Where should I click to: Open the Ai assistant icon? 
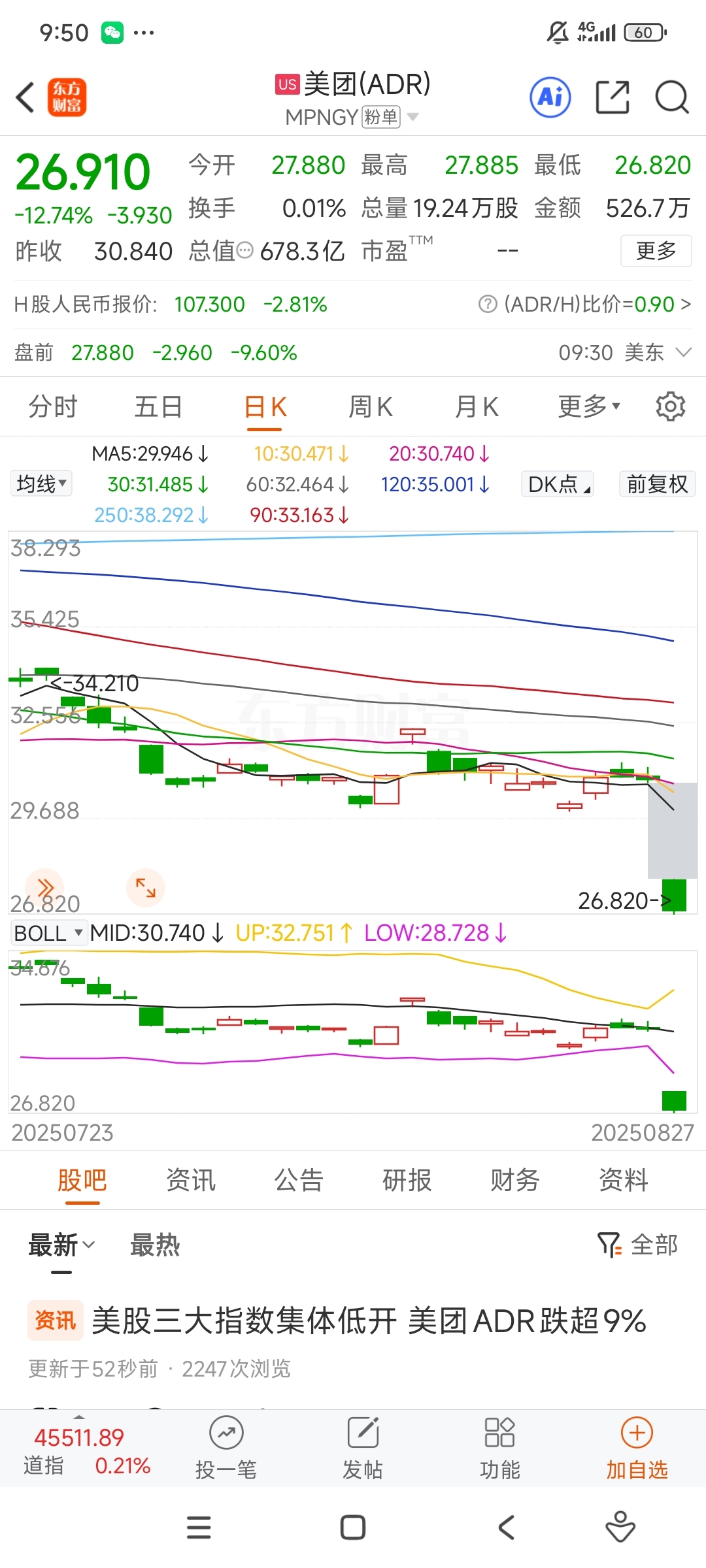550,98
